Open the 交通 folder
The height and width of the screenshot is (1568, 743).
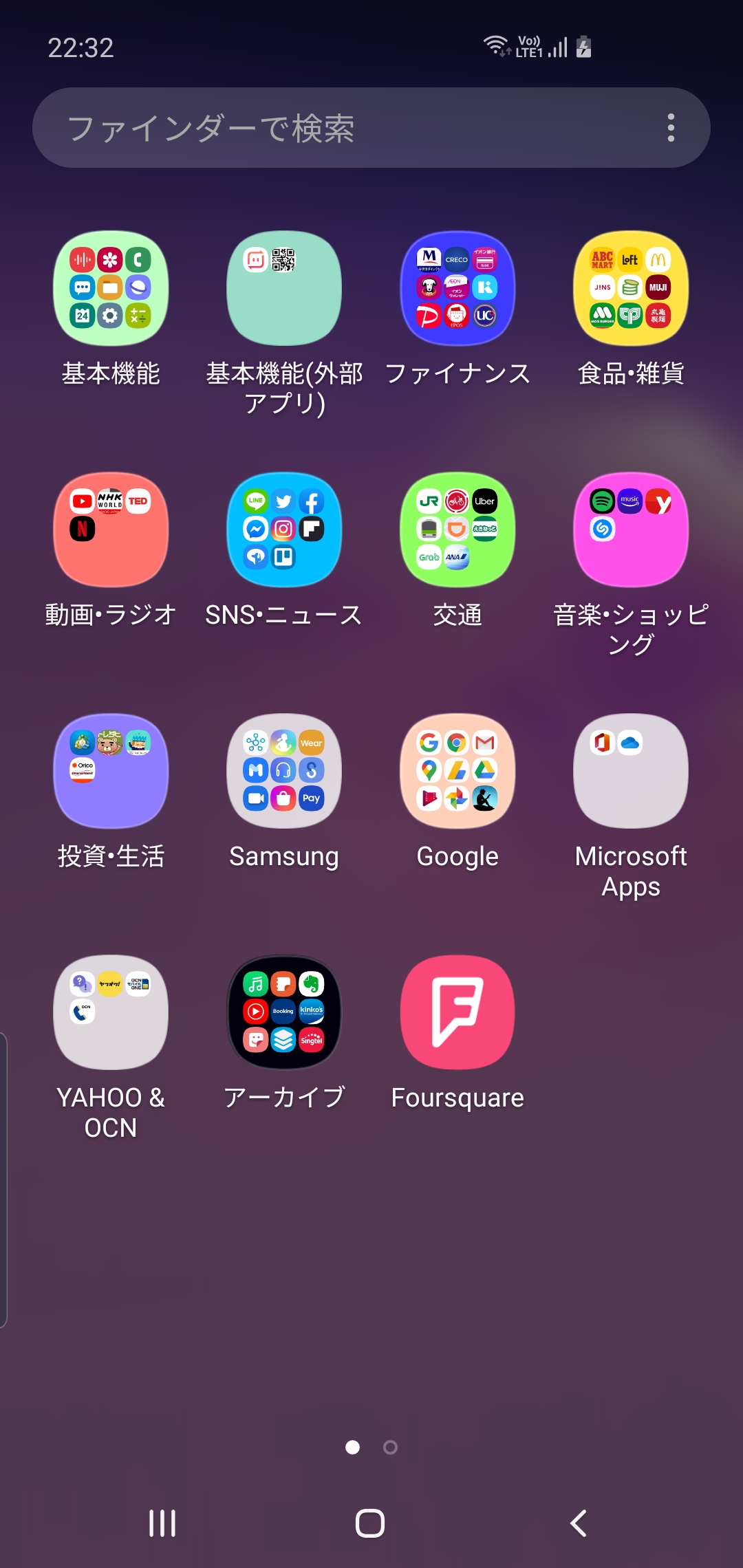[457, 530]
